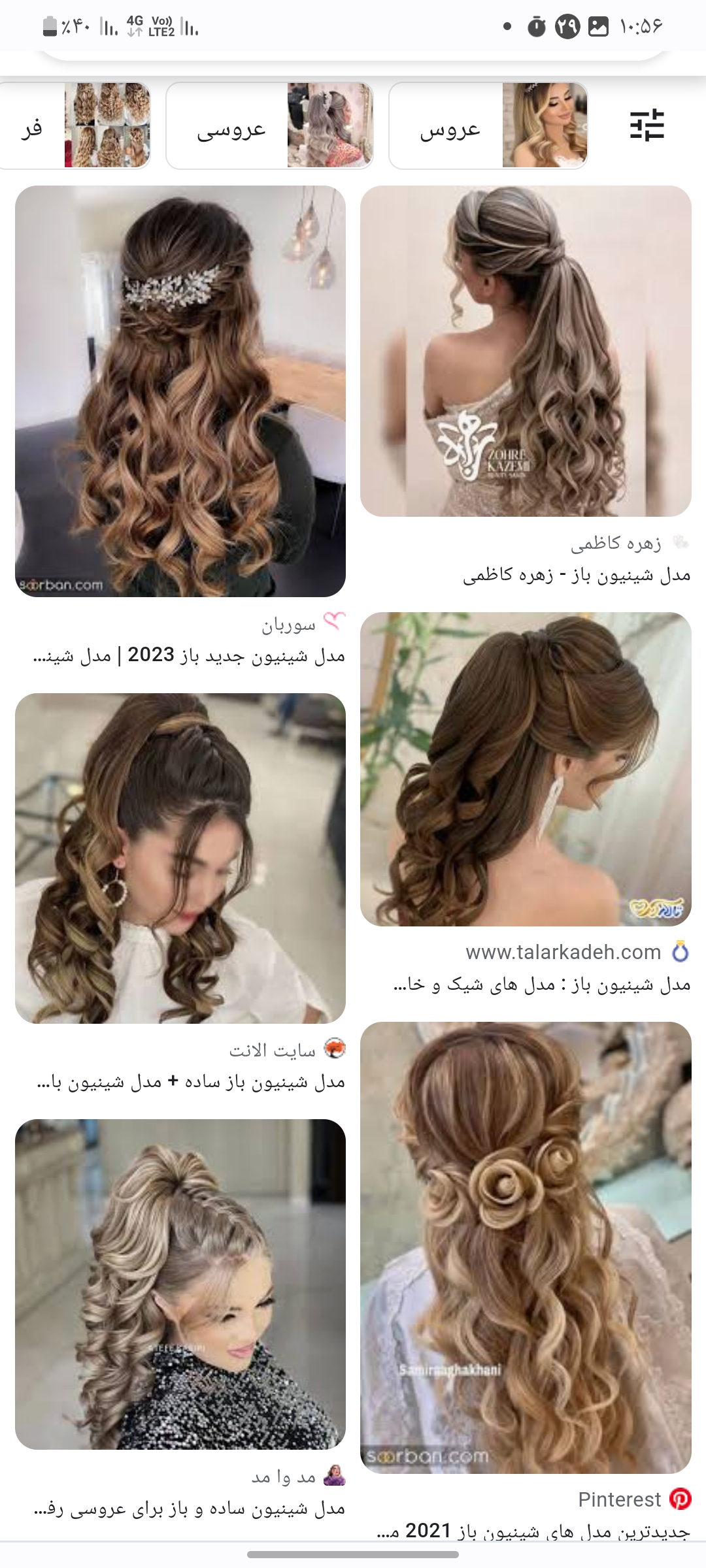Open the زهره کاظمی hairstyle image

coord(526,351)
